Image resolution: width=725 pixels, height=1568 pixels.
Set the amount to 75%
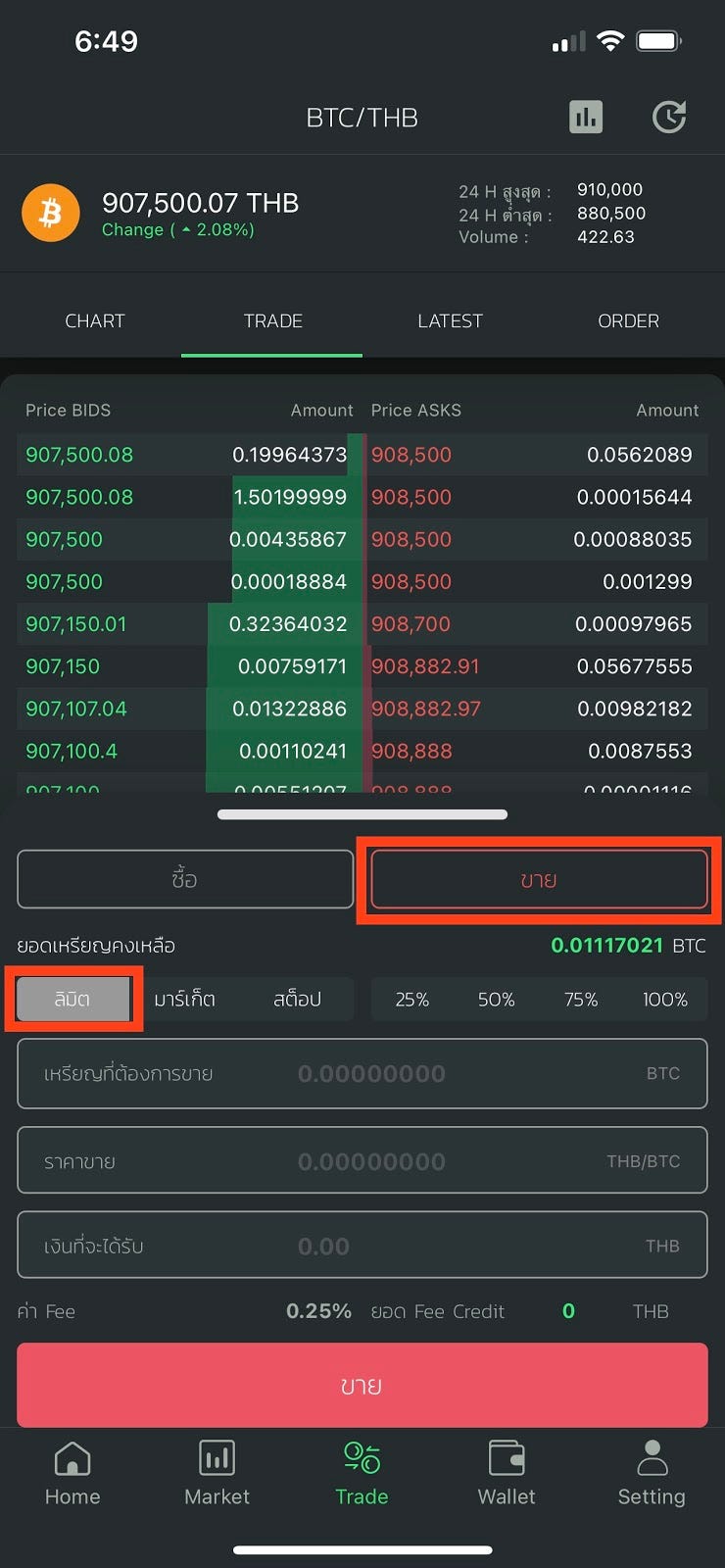[581, 1000]
